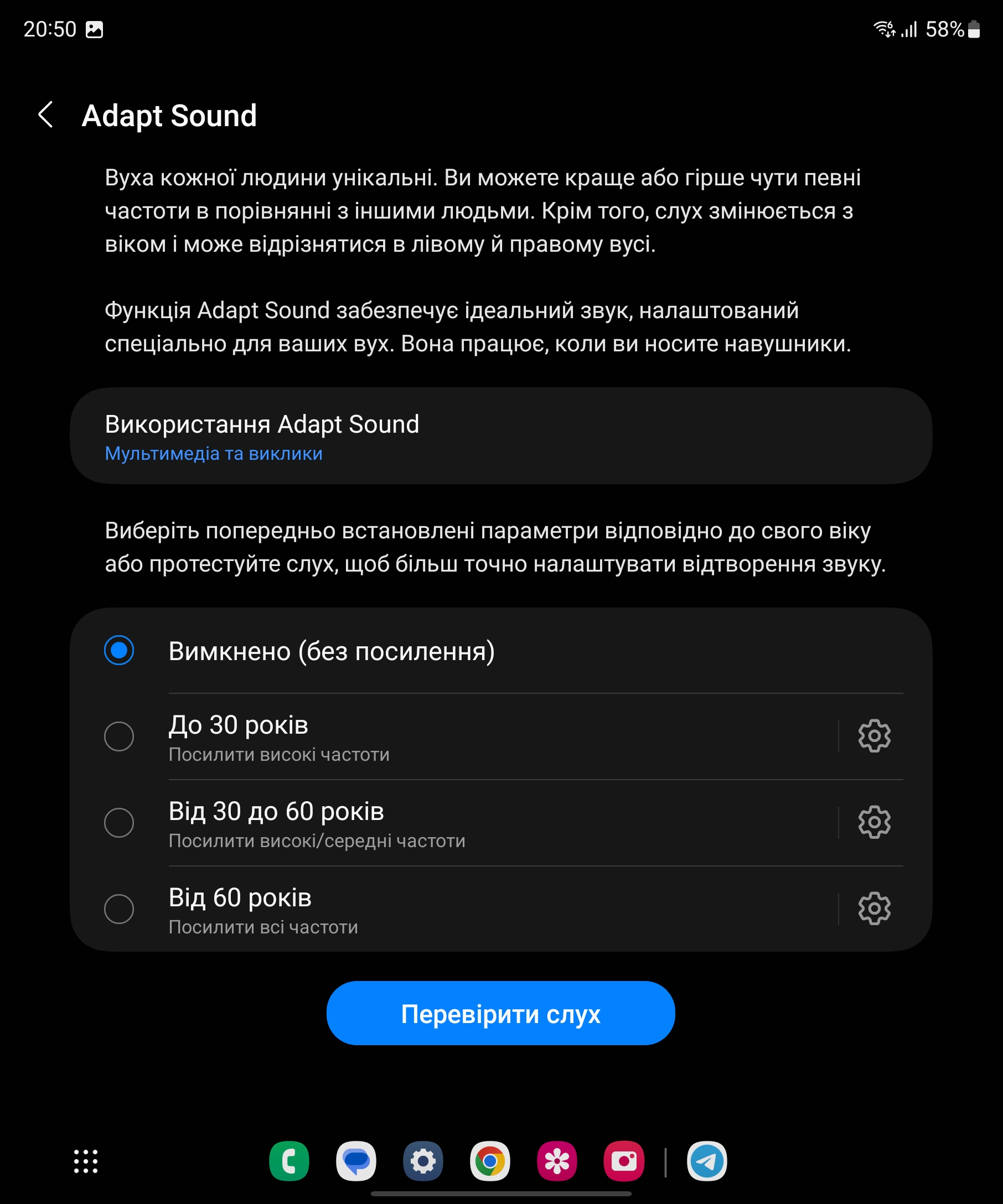This screenshot has height=1204, width=1003.
Task: Open gear settings for До 30 років
Action: 873,736
